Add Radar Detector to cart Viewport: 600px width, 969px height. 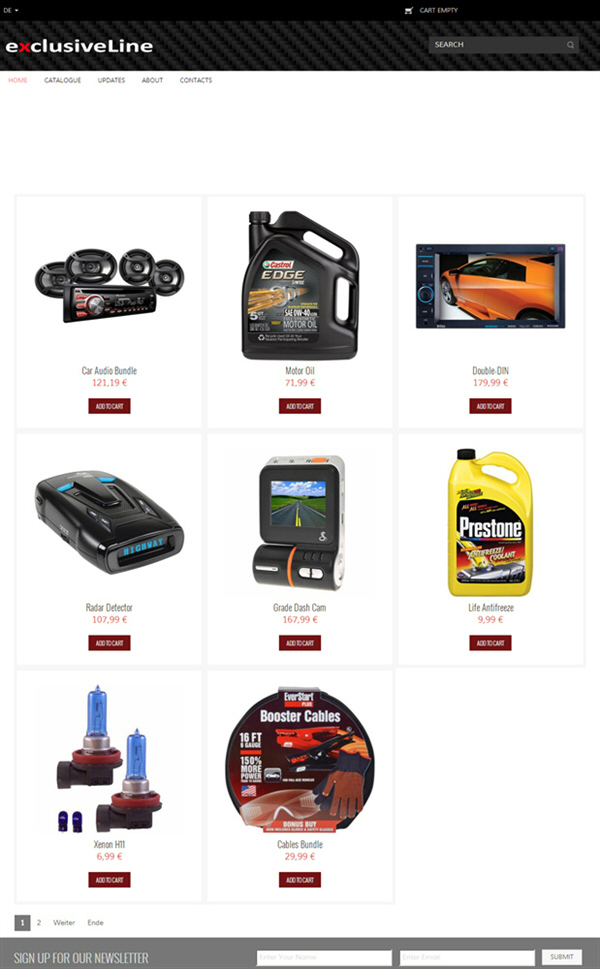pos(109,643)
